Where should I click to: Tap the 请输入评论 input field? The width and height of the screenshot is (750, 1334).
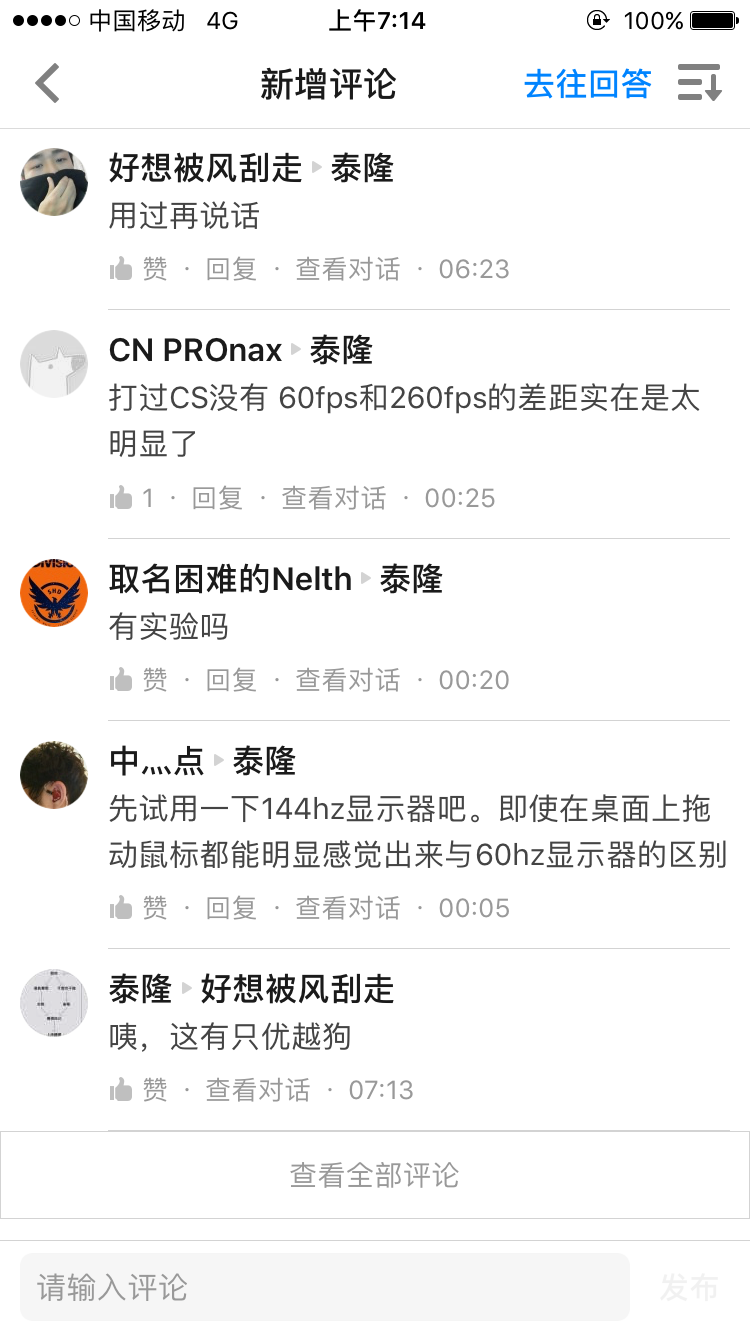(x=330, y=1287)
